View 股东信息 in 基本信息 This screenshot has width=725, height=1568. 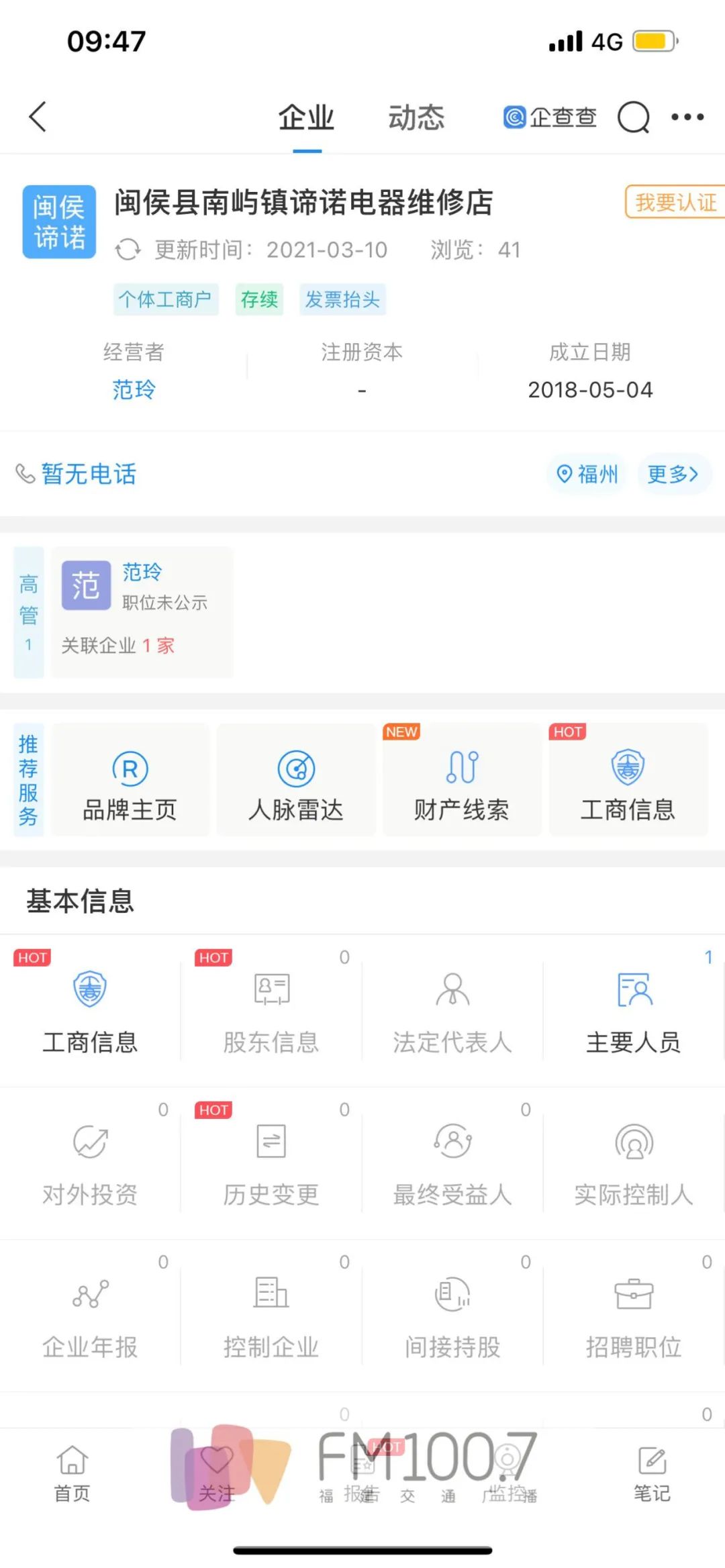pos(271,1009)
